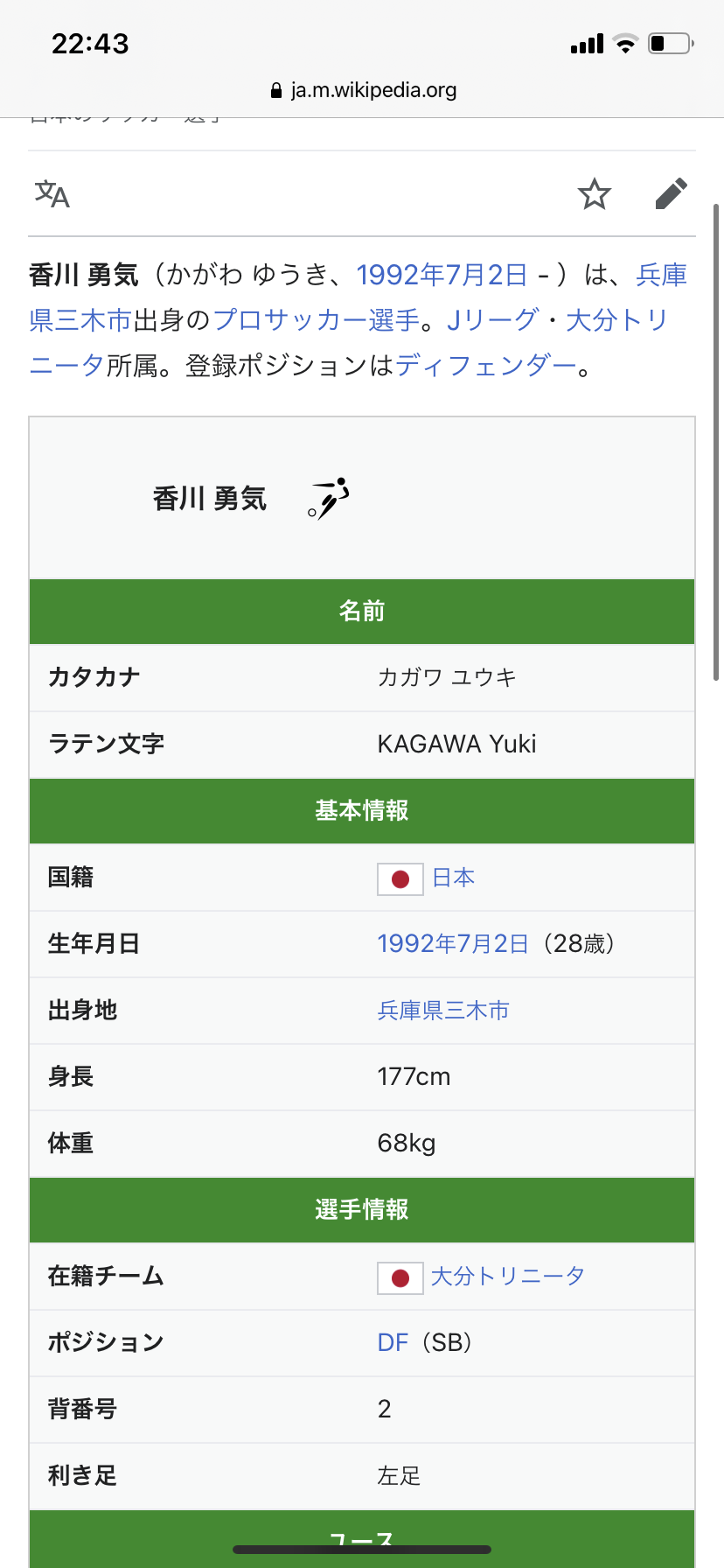Open 兵庫県三木市 link in the 出身地 row

(x=442, y=1011)
